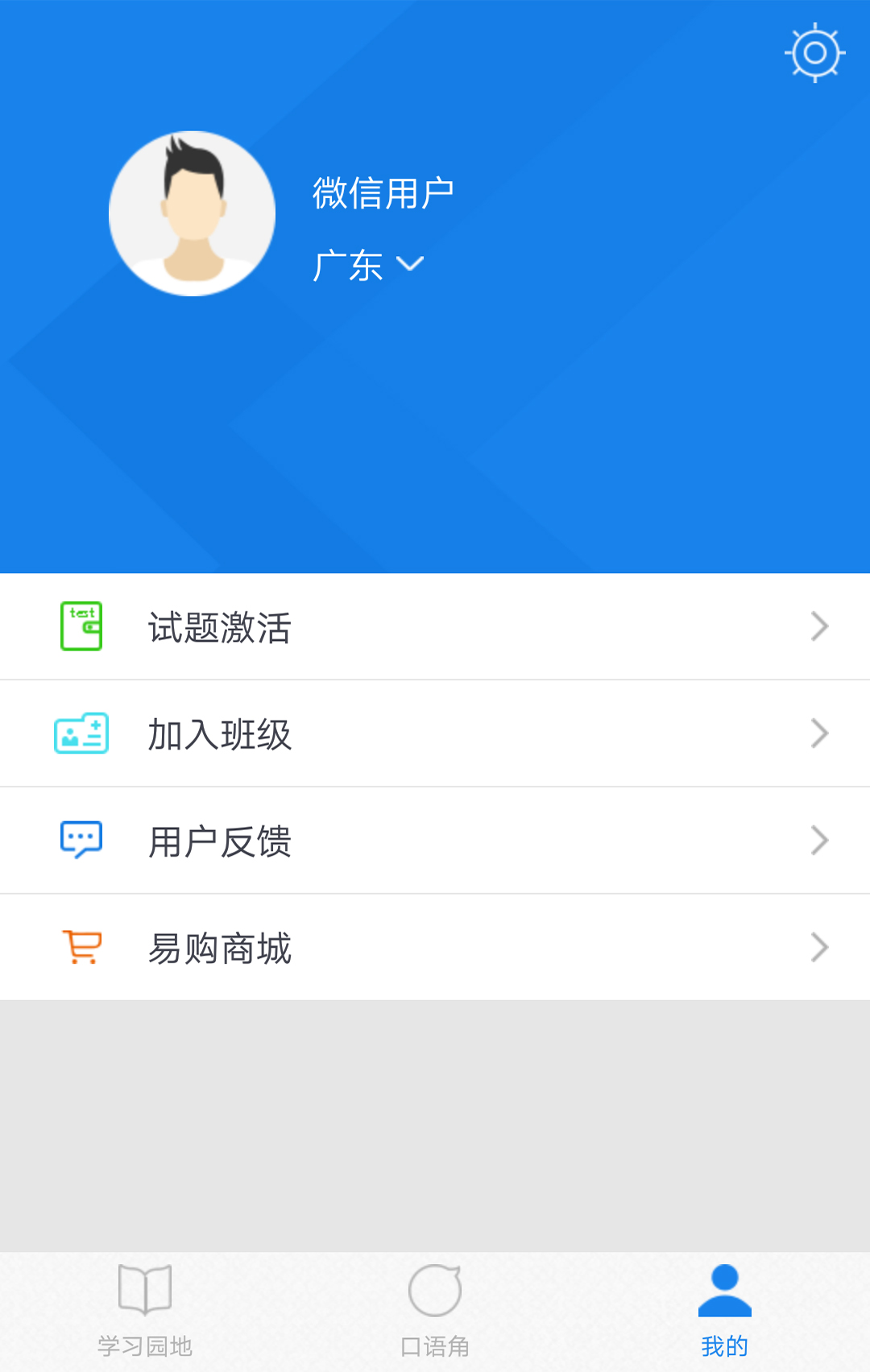Expand the 试题激活 row chevron
Image resolution: width=870 pixels, height=1372 pixels.
coord(819,626)
